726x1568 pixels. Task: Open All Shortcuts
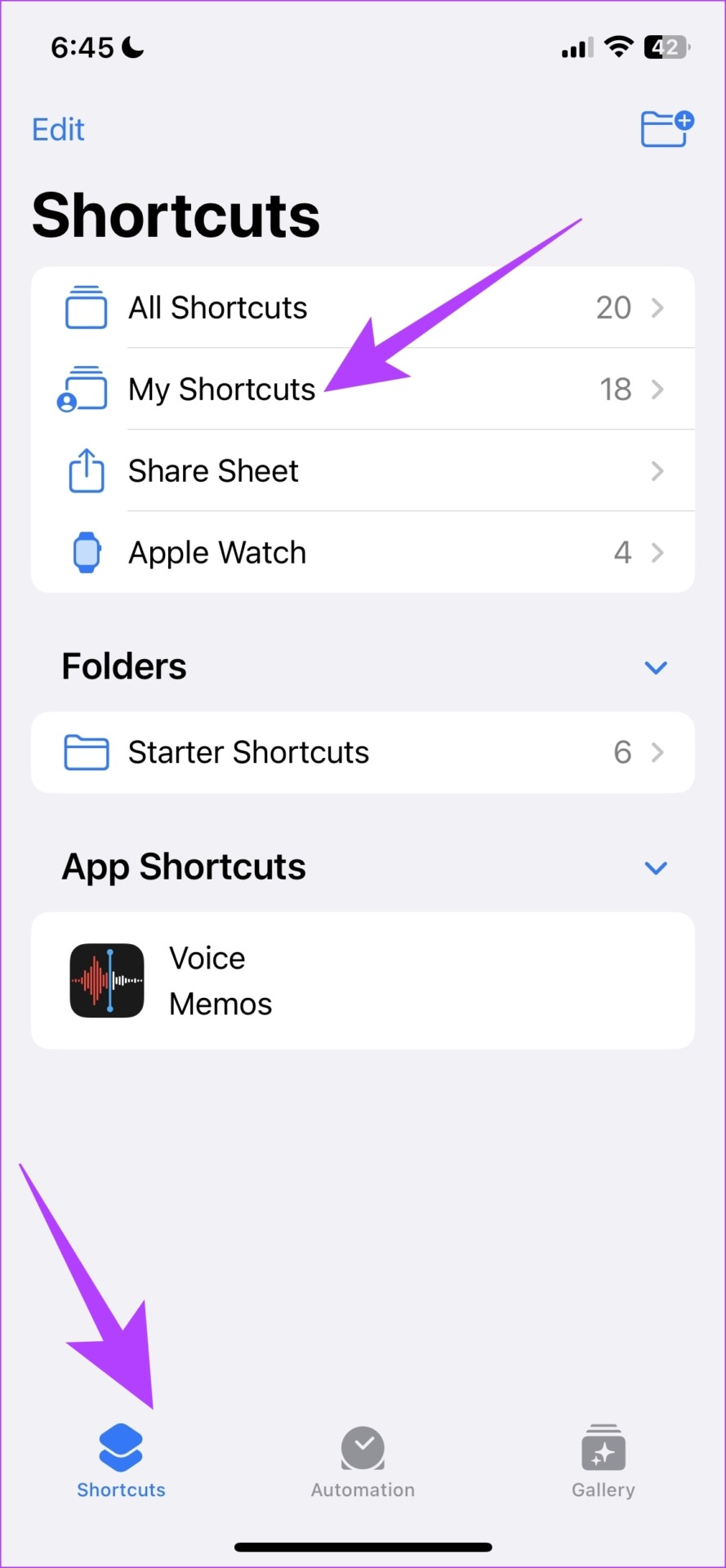click(x=363, y=308)
